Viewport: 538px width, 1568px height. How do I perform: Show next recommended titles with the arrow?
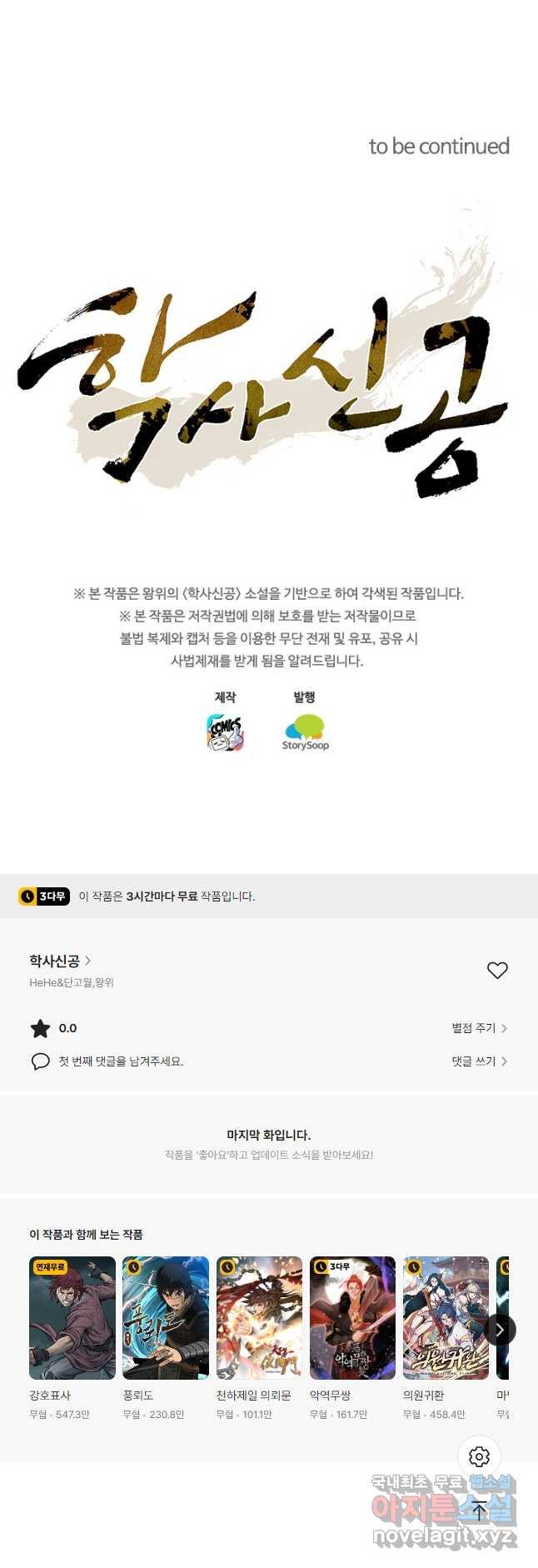pos(500,1330)
